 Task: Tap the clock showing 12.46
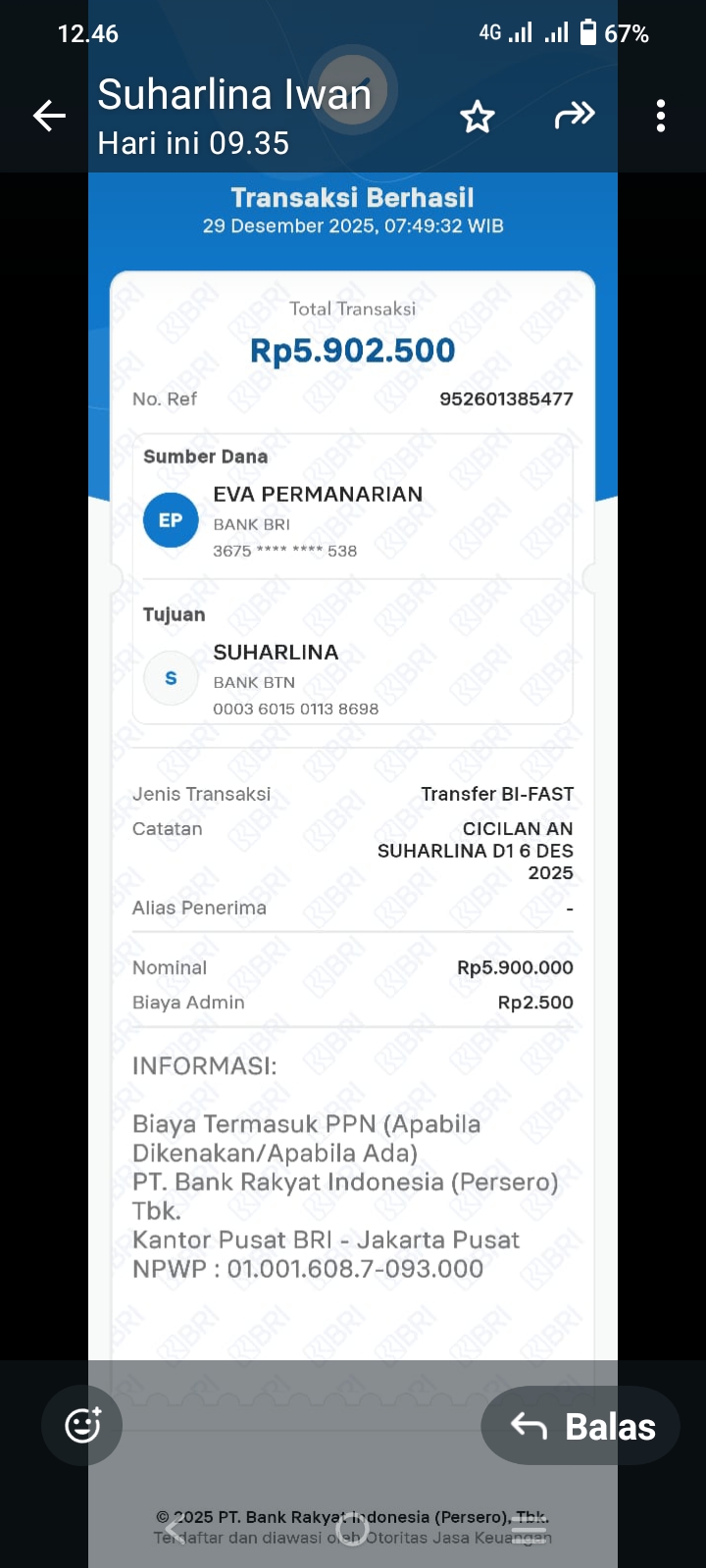tap(89, 32)
